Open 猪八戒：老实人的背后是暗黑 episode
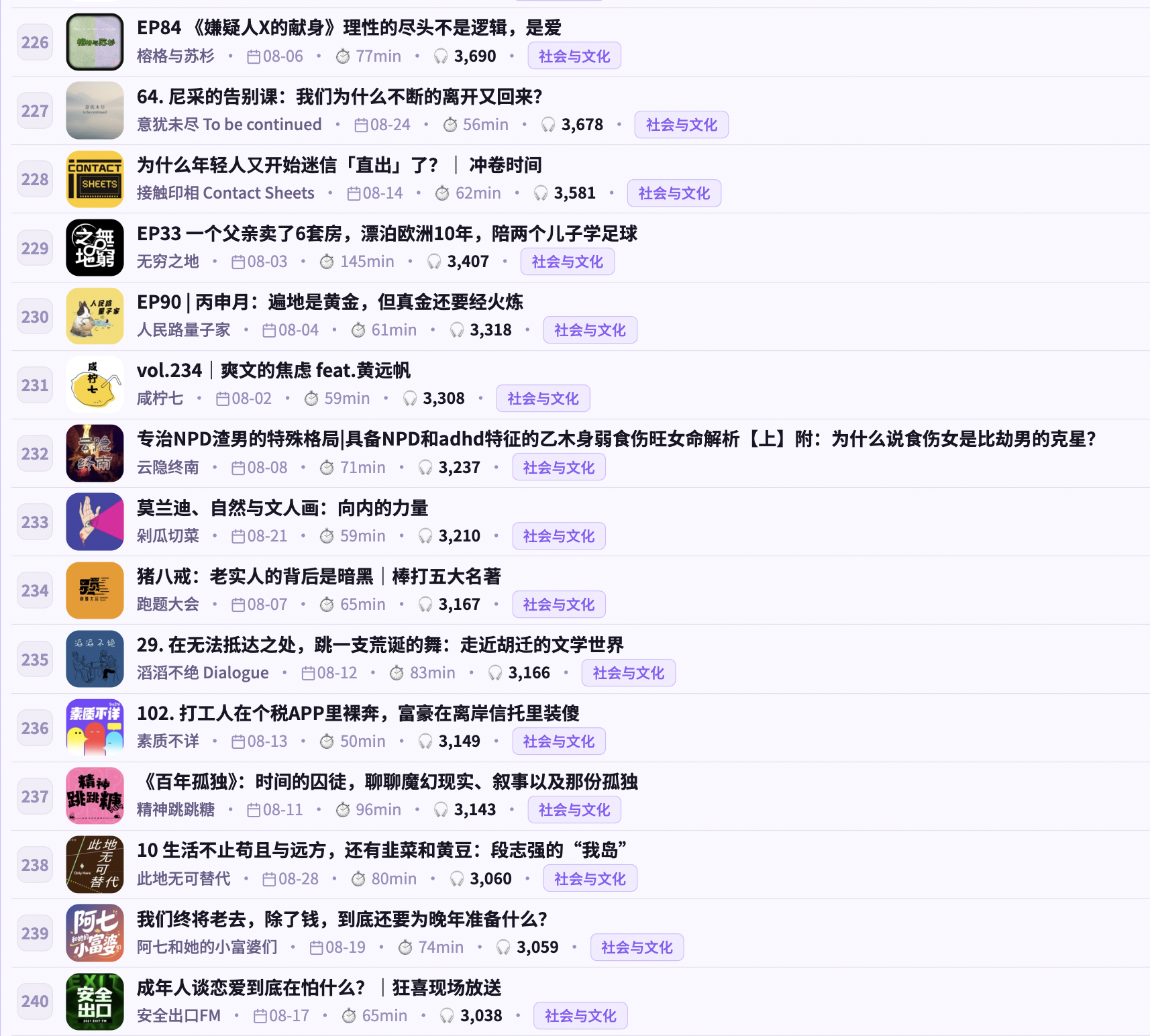Viewport: 1150px width, 1036px height. pyautogui.click(x=319, y=576)
